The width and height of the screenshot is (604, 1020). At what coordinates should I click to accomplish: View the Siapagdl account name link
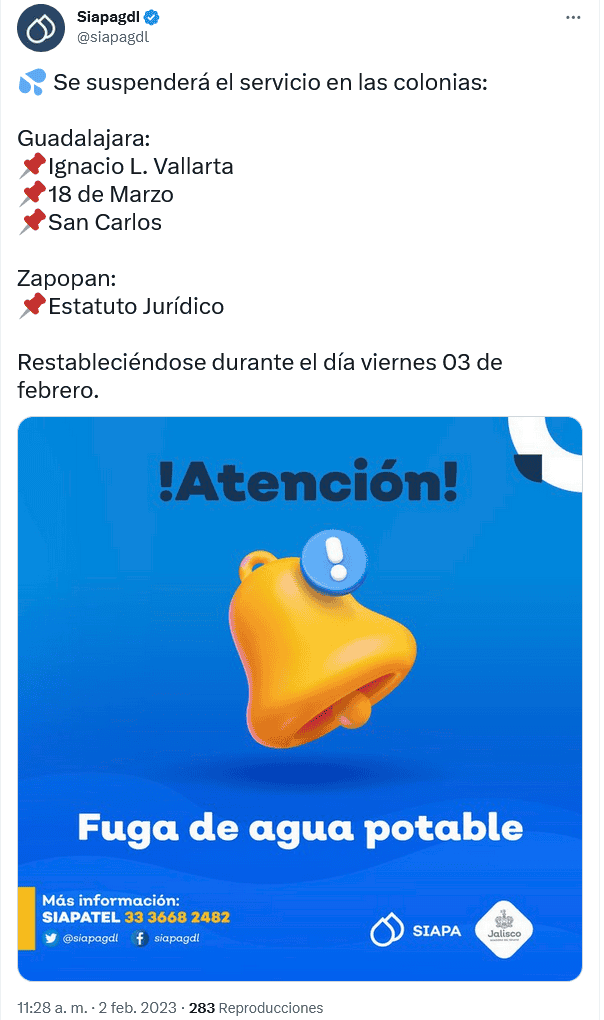click(110, 18)
